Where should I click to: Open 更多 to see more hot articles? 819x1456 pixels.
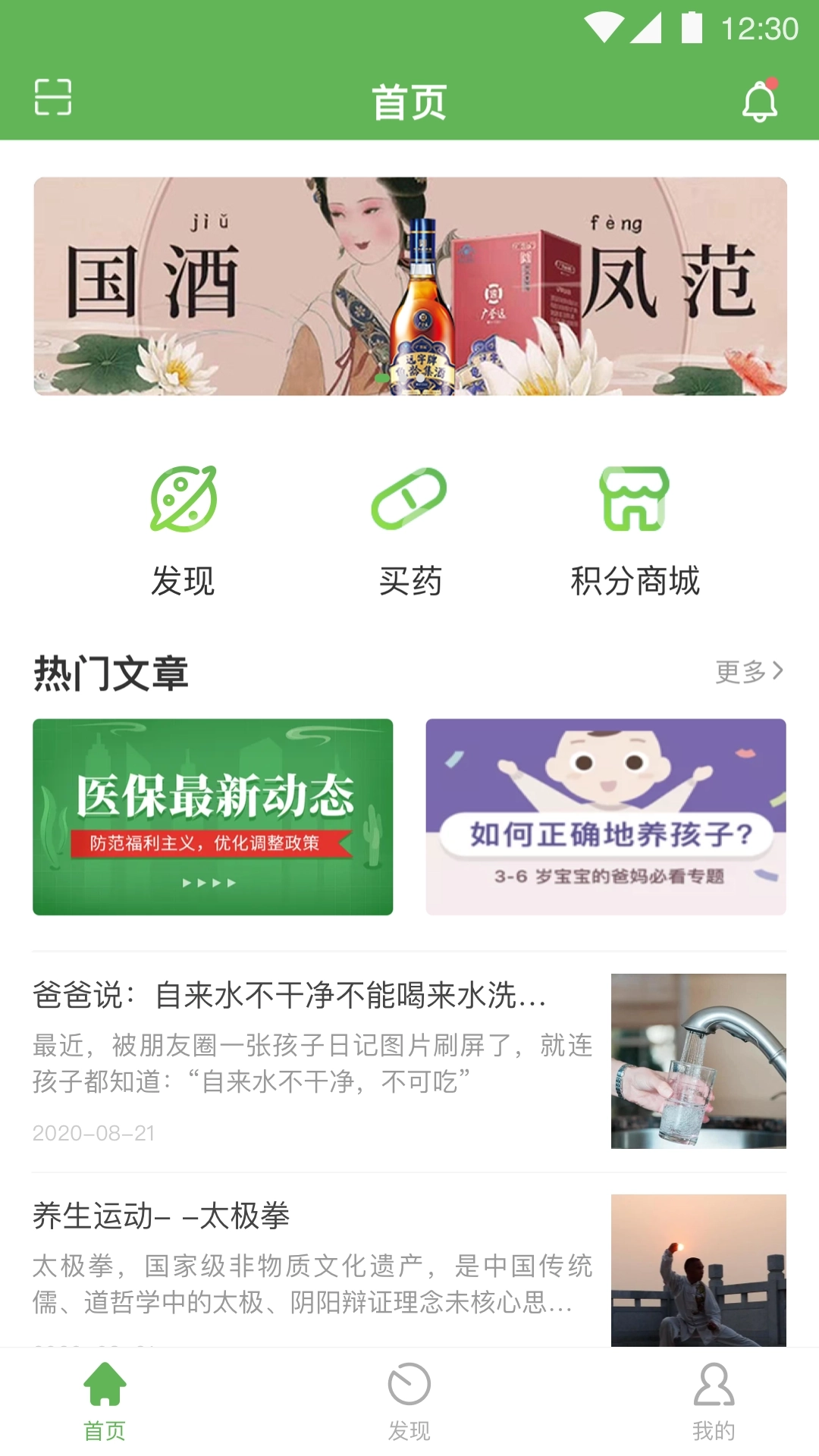[x=747, y=671]
